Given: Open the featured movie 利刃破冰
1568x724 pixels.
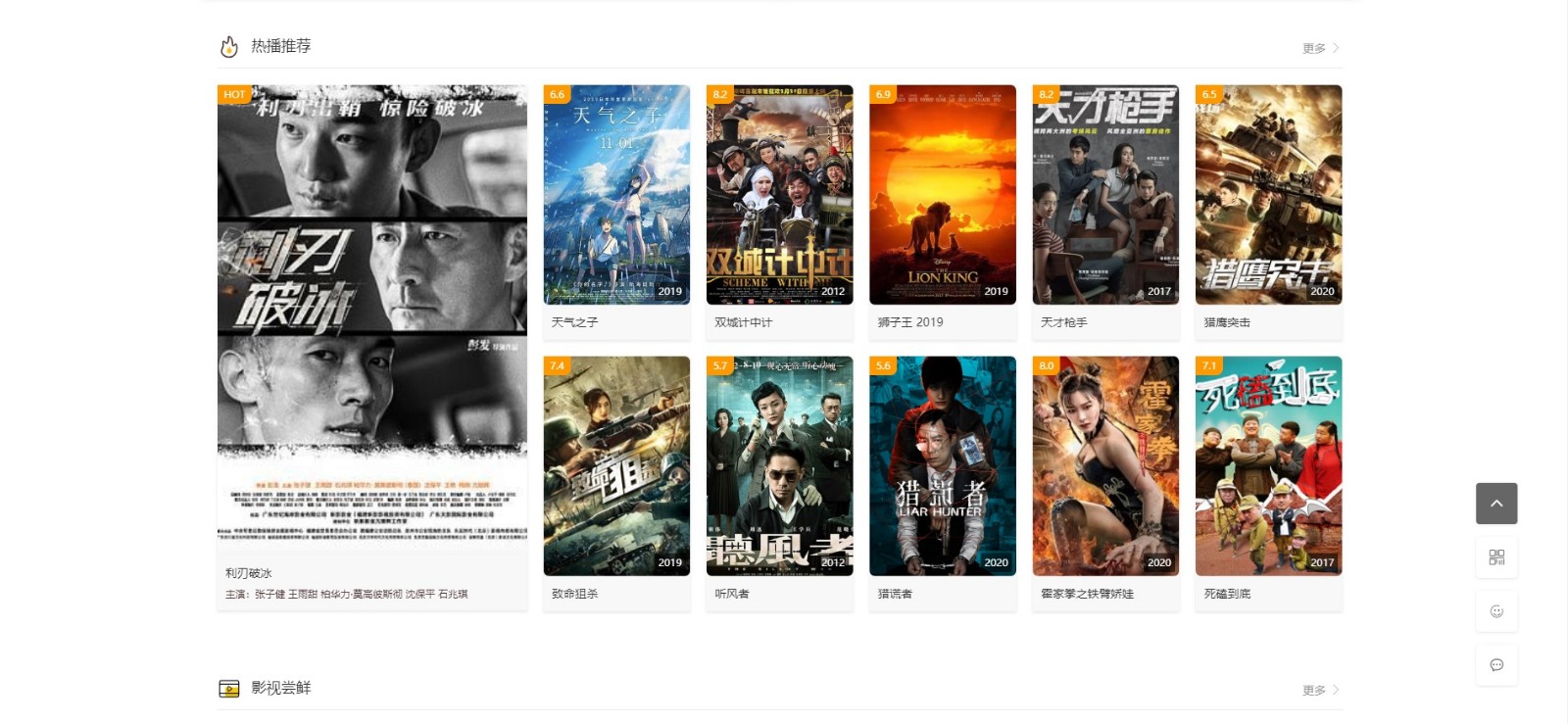Looking at the screenshot, I should 371,314.
